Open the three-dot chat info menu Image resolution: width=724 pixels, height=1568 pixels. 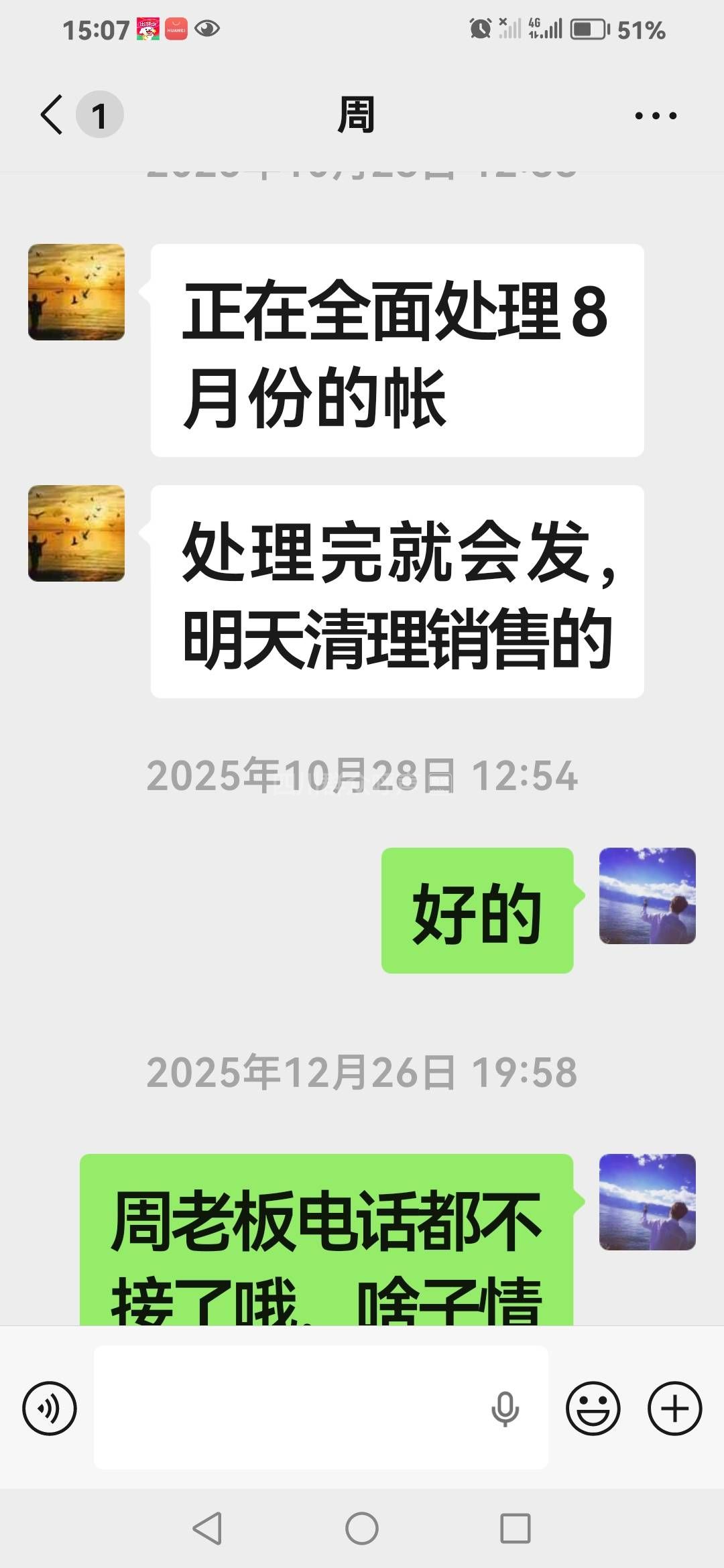(655, 115)
